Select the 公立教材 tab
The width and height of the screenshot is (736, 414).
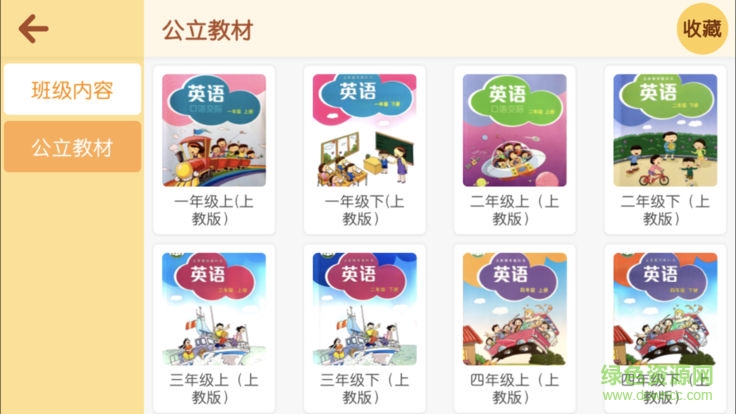tap(72, 147)
